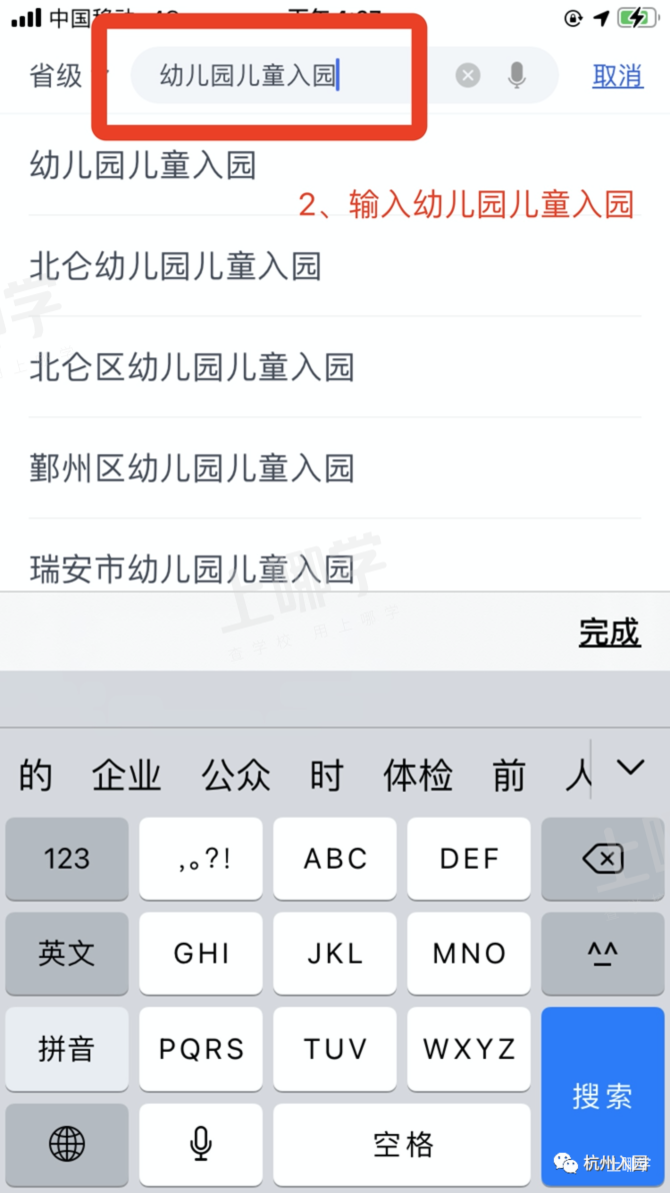Switch the keyboard to 英文 mode
The height and width of the screenshot is (1193, 670).
(x=67, y=952)
